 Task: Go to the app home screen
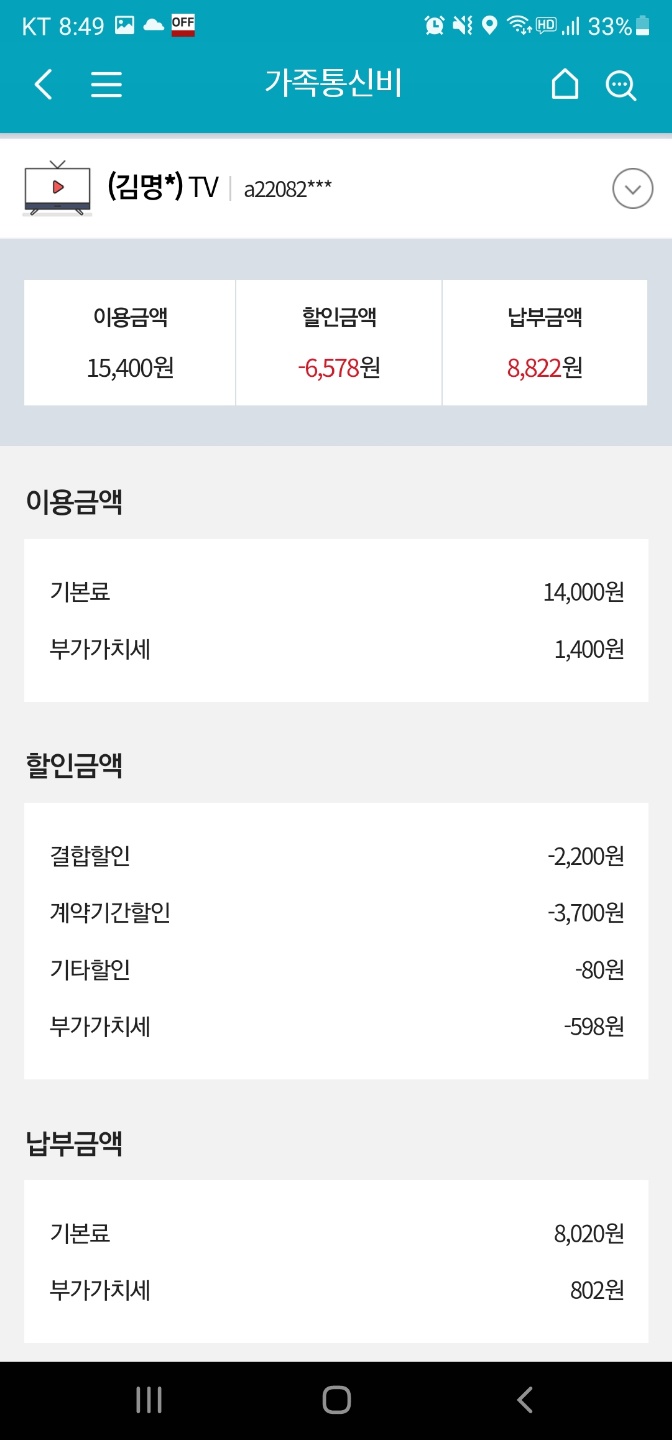point(565,84)
